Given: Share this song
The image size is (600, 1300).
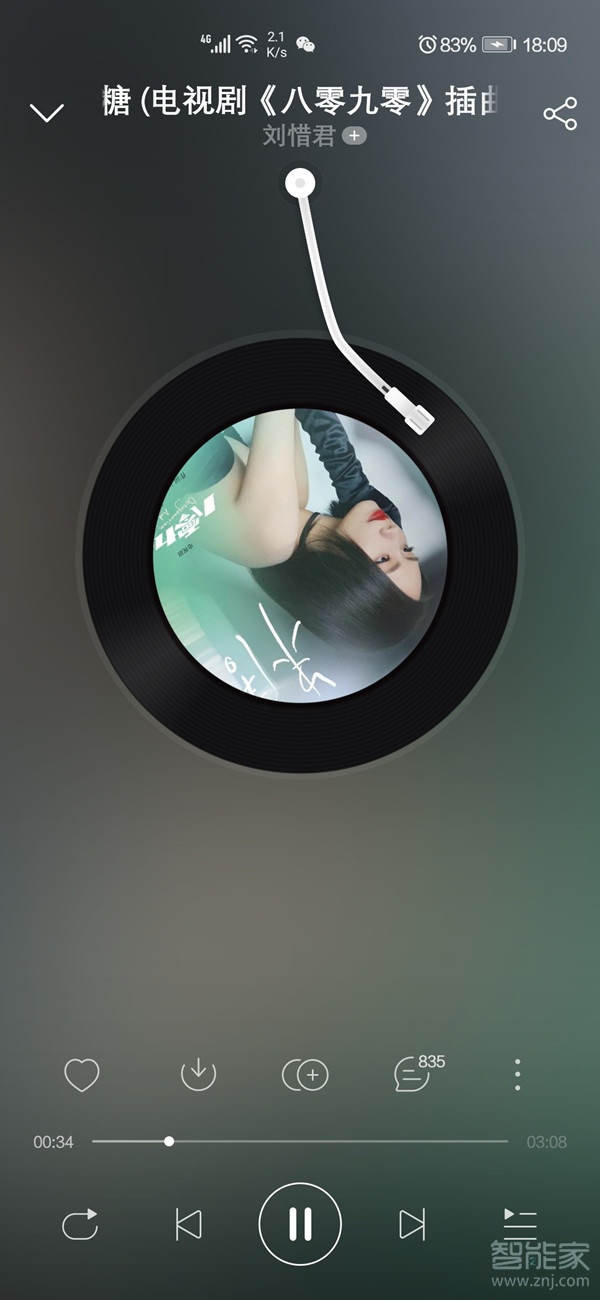Looking at the screenshot, I should point(560,114).
